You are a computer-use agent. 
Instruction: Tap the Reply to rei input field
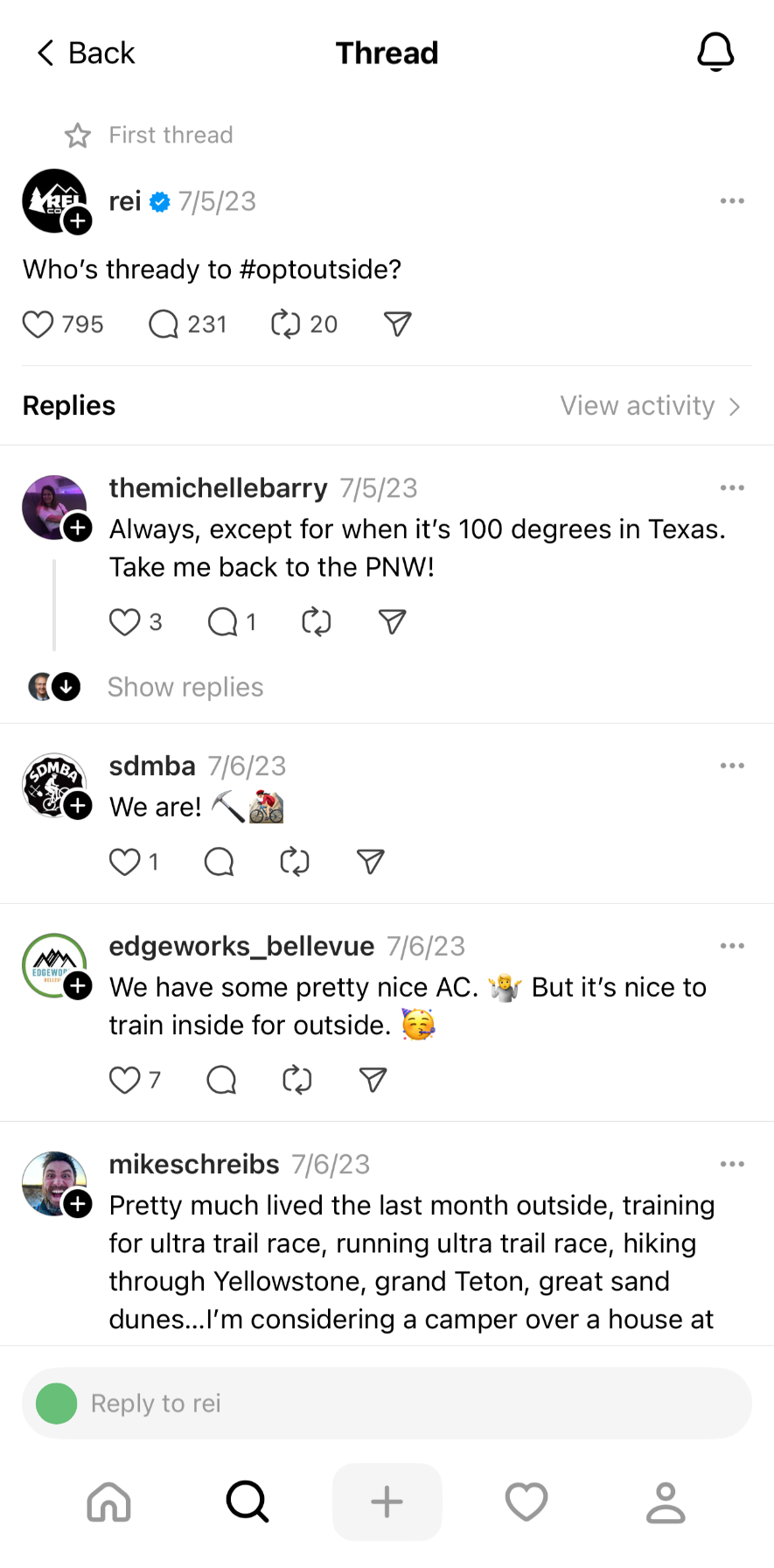(x=387, y=1403)
